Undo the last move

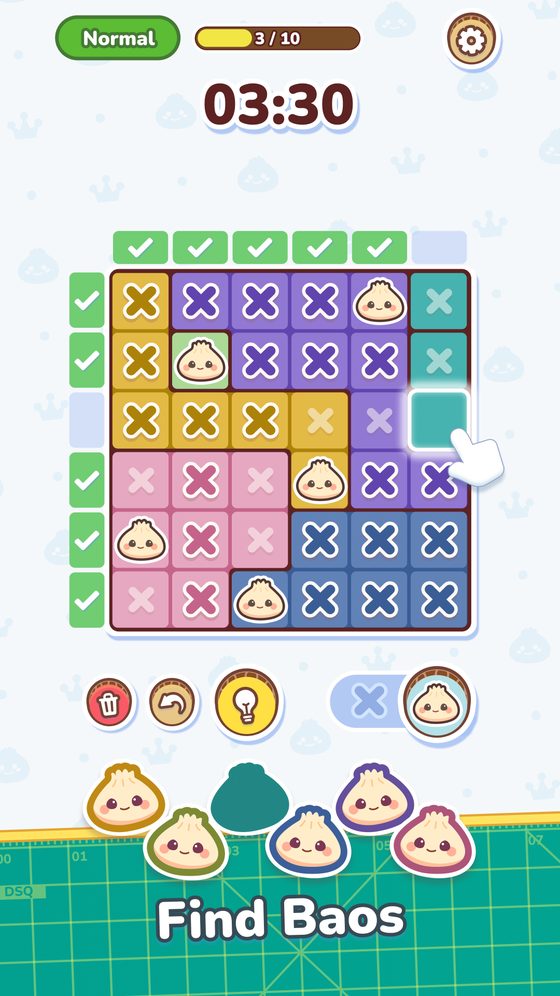point(173,704)
